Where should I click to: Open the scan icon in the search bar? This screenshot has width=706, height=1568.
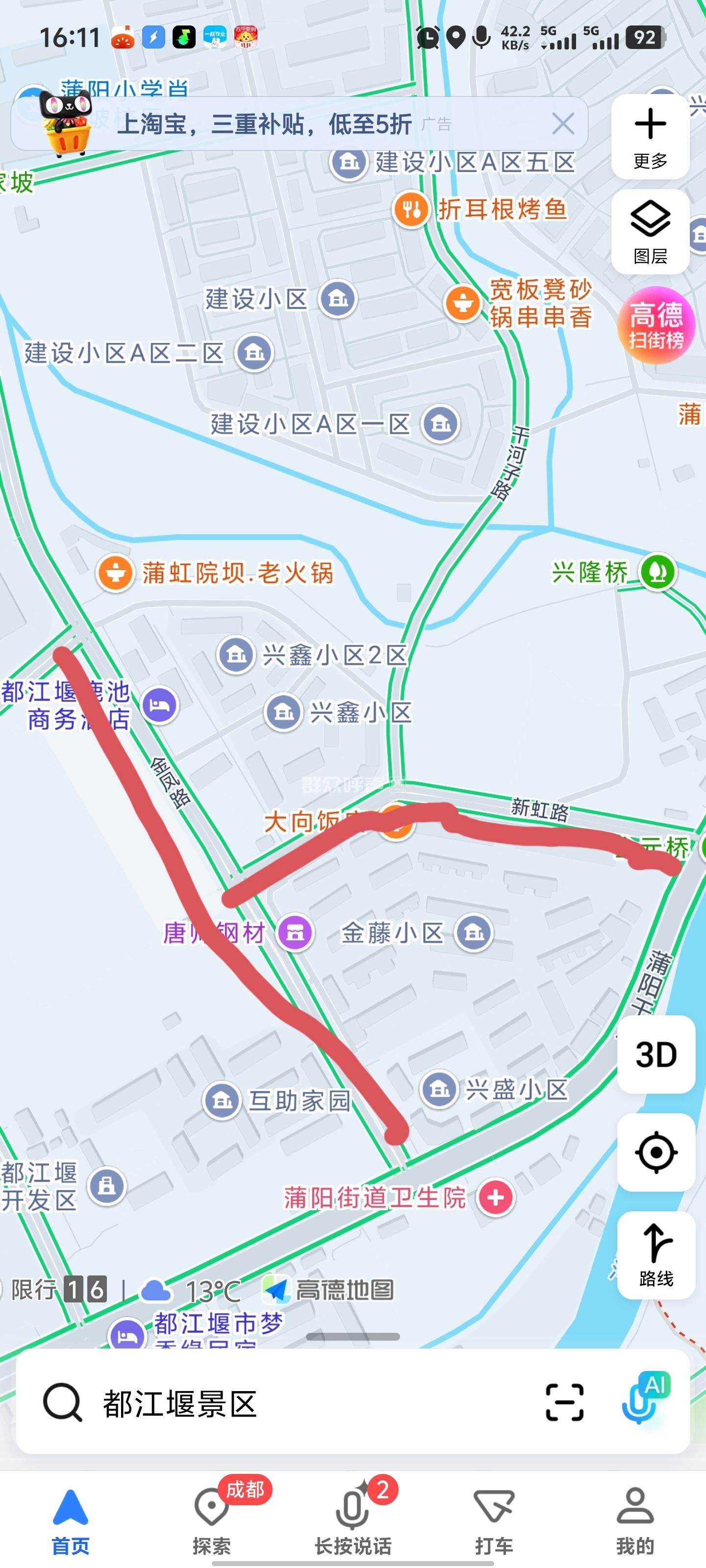click(564, 1402)
